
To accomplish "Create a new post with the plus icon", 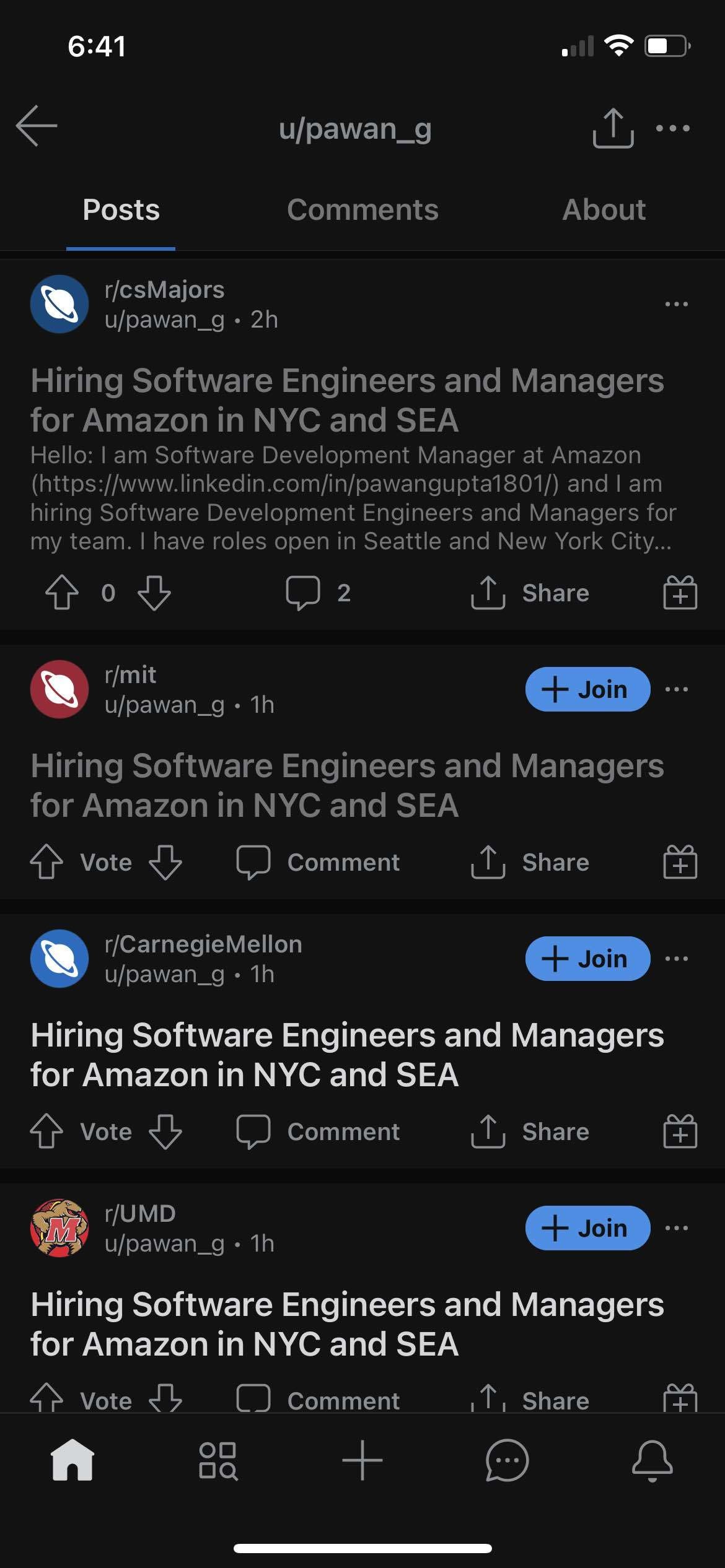I will coord(362,1460).
